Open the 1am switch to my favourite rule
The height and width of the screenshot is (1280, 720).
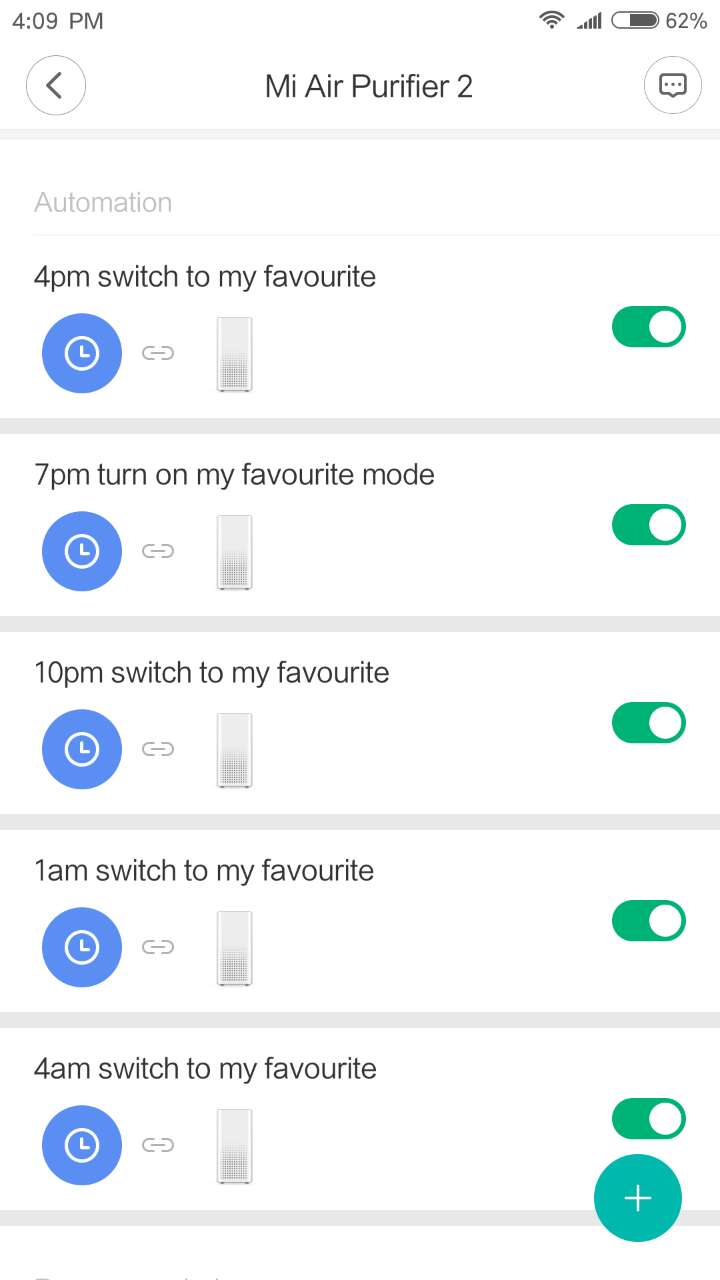(x=204, y=871)
